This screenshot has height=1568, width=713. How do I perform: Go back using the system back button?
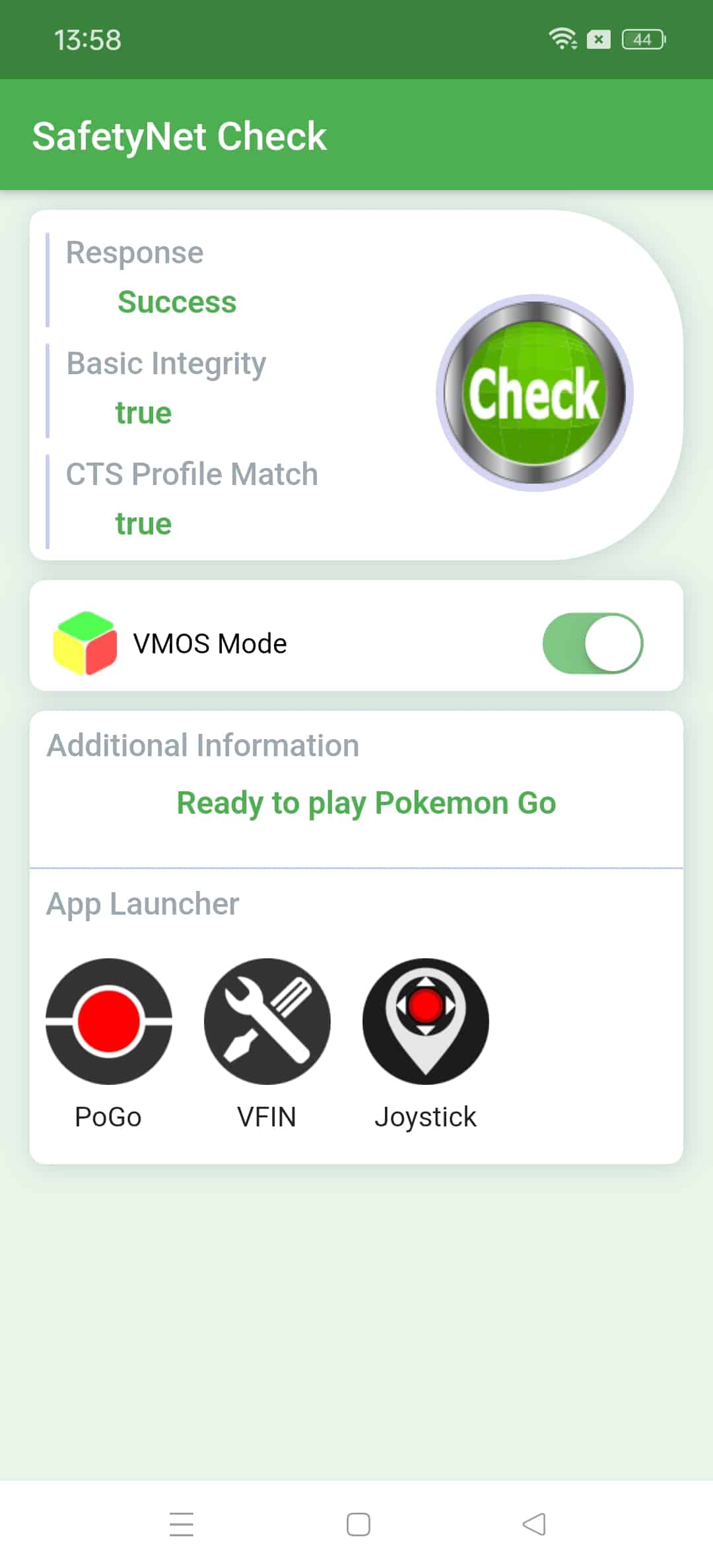(534, 1524)
